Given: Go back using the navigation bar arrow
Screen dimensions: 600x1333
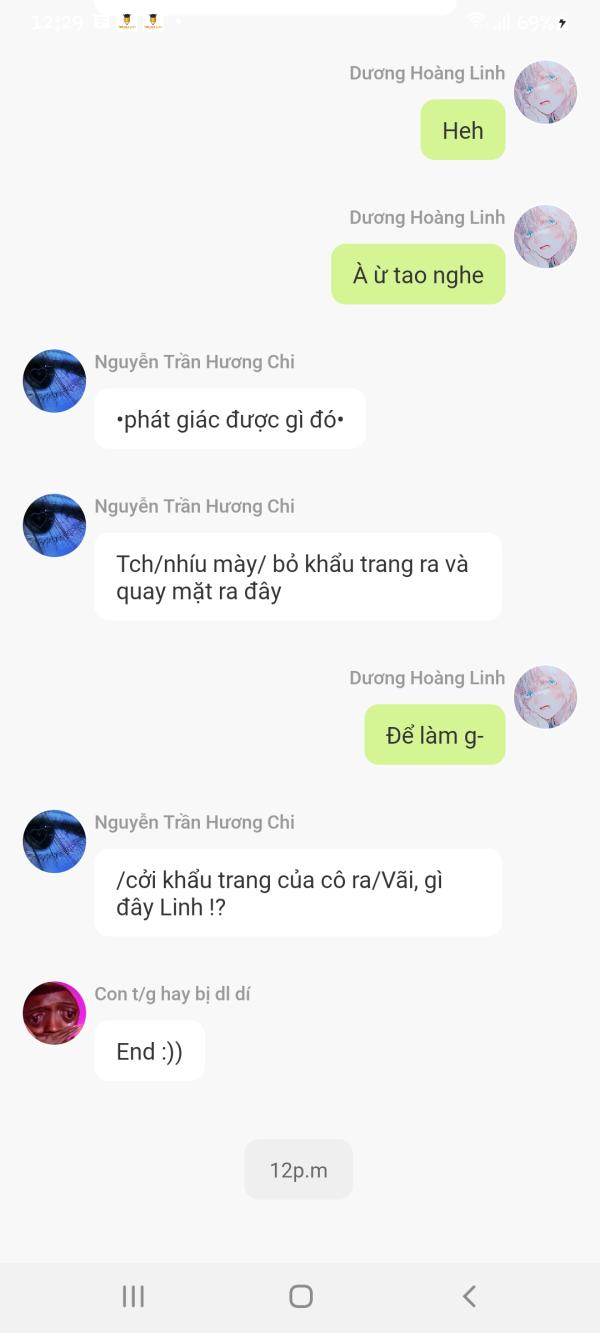Looking at the screenshot, I should tap(469, 1296).
